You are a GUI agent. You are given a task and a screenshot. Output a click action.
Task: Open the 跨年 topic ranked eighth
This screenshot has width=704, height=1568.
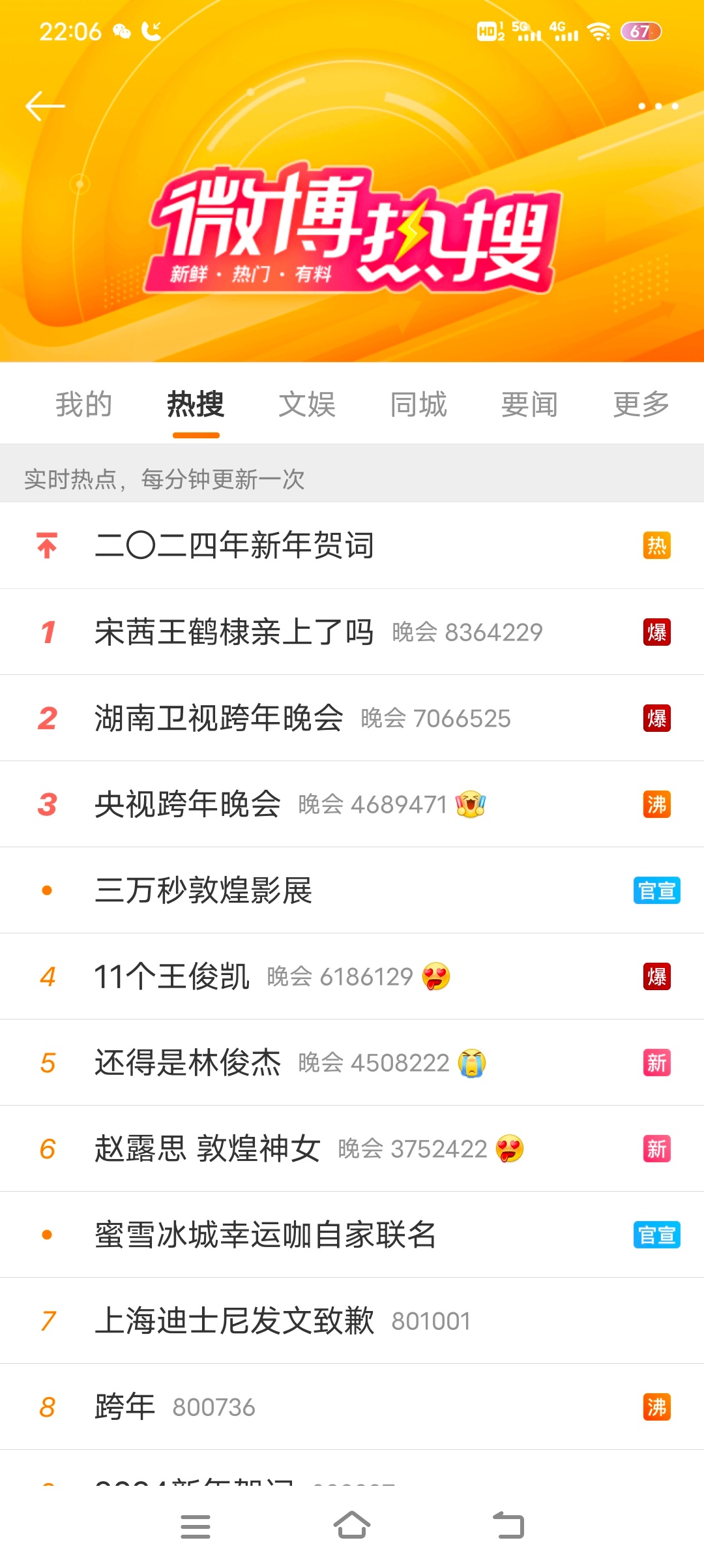[x=125, y=1407]
